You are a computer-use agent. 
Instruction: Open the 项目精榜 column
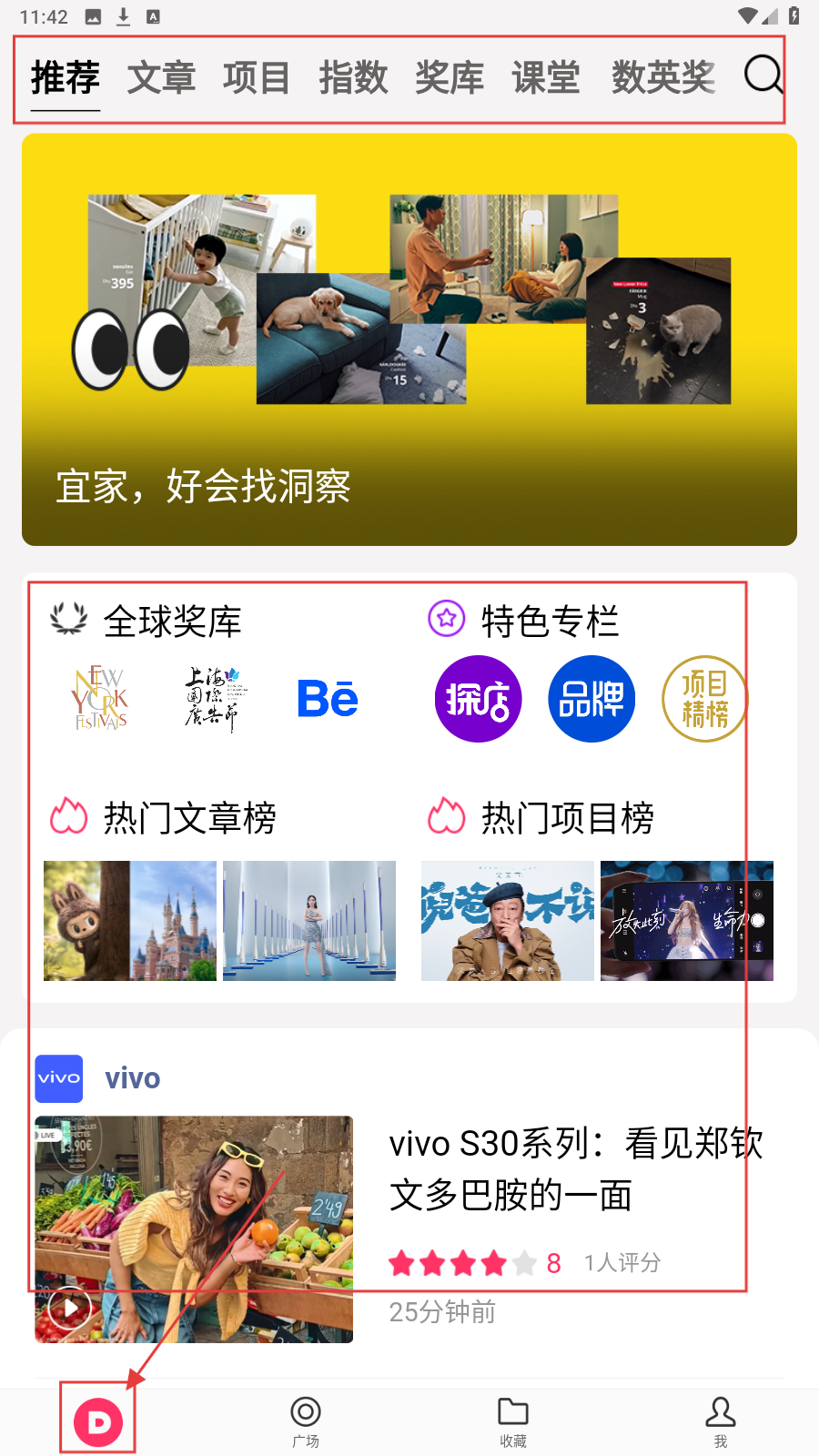coord(704,699)
